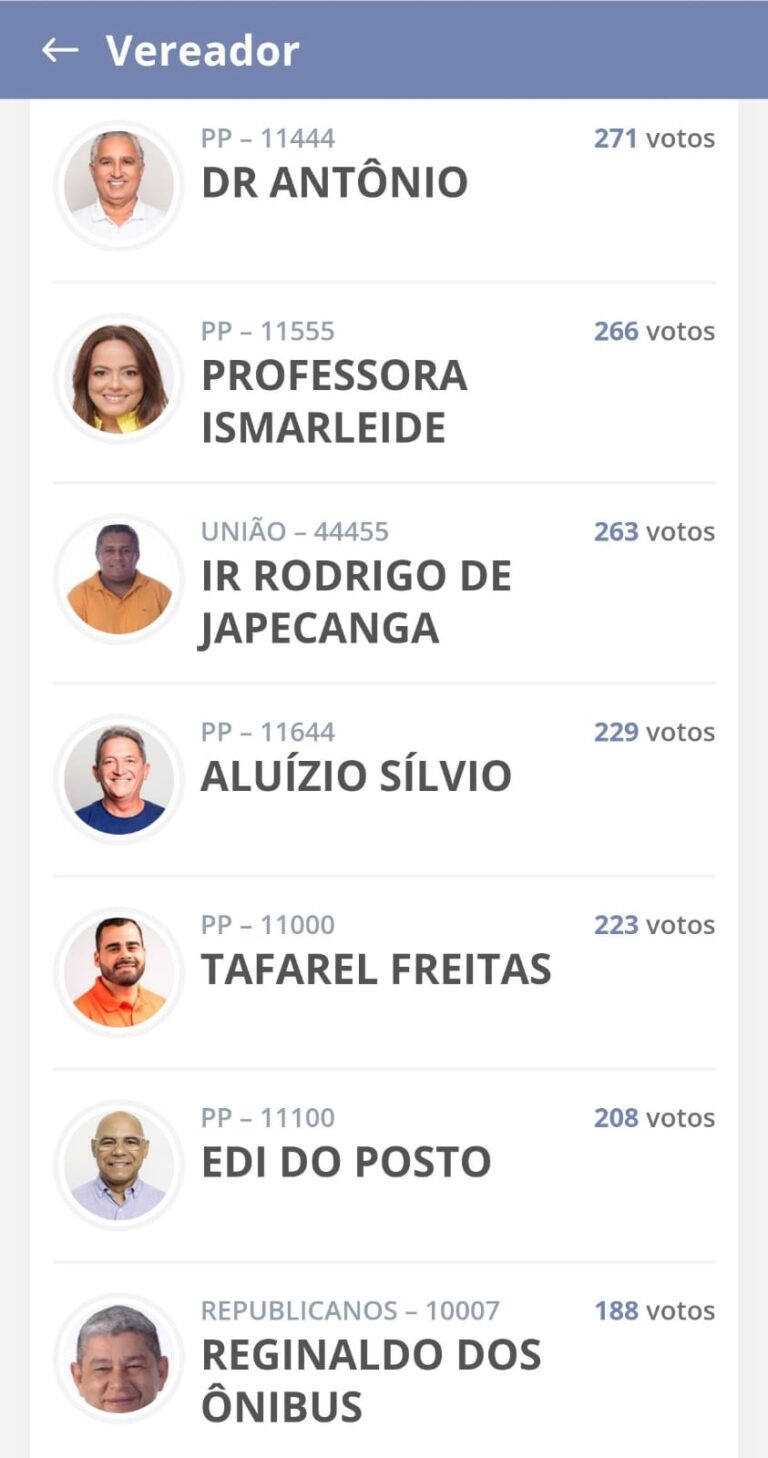This screenshot has height=1458, width=768.
Task: Open TAFAREL FREITAS's candidate photo
Action: [x=118, y=970]
